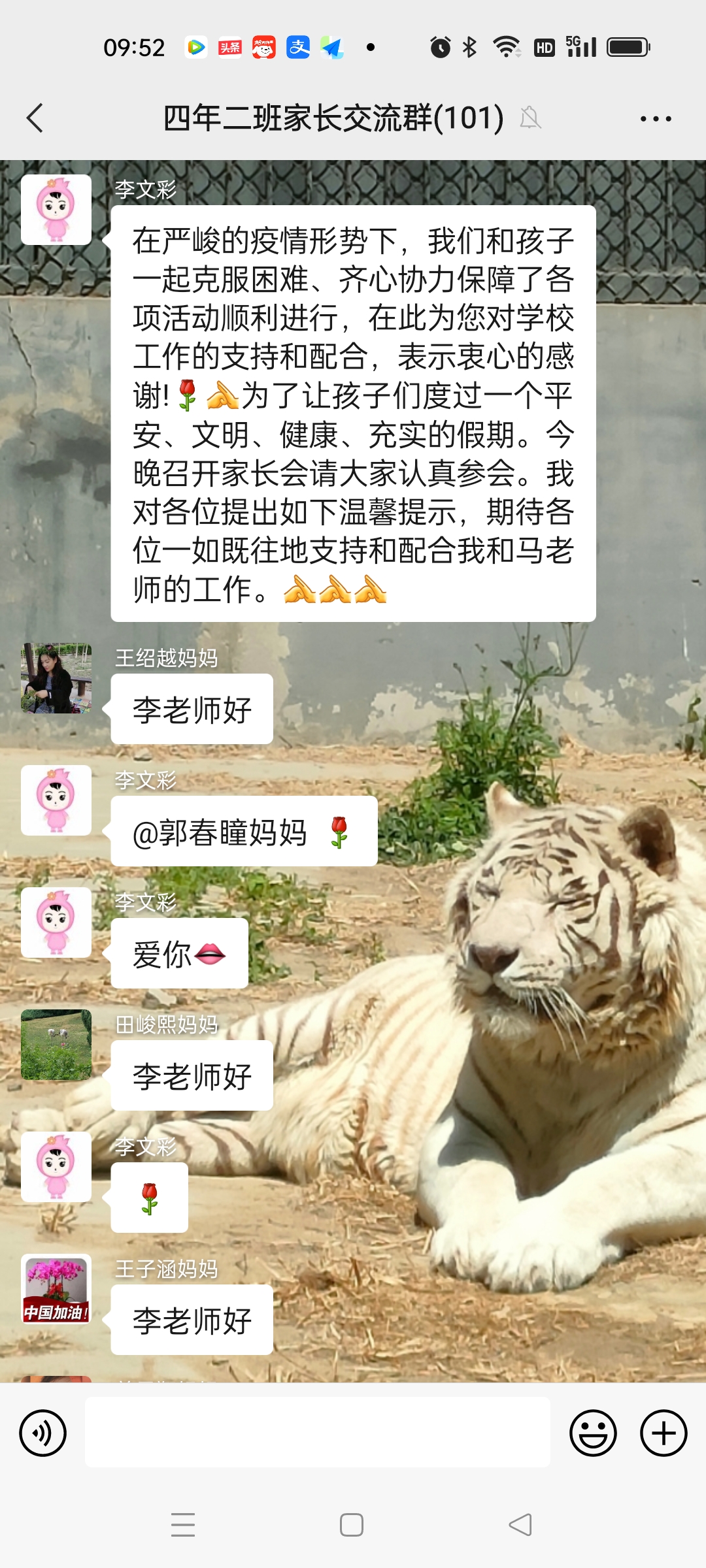Image resolution: width=706 pixels, height=1568 pixels.
Task: Focus the message text field
Action: (x=318, y=1432)
